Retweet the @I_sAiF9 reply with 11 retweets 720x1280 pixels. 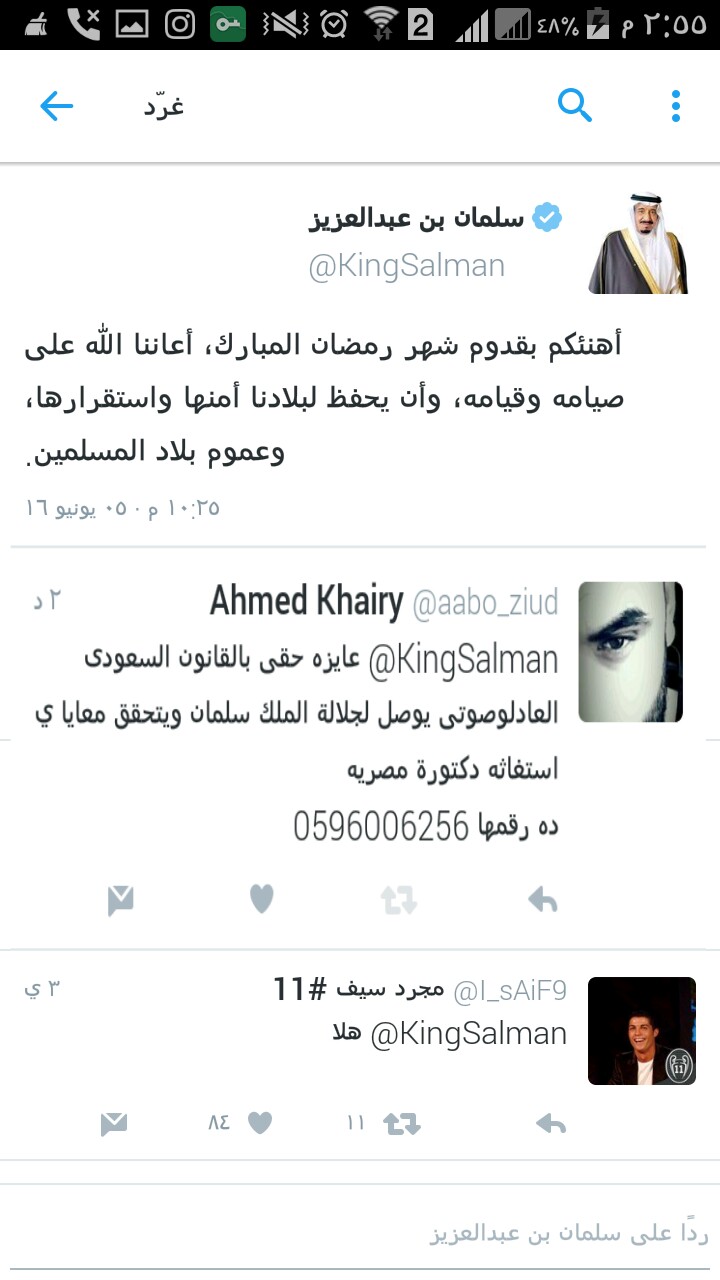pyautogui.click(x=402, y=1123)
